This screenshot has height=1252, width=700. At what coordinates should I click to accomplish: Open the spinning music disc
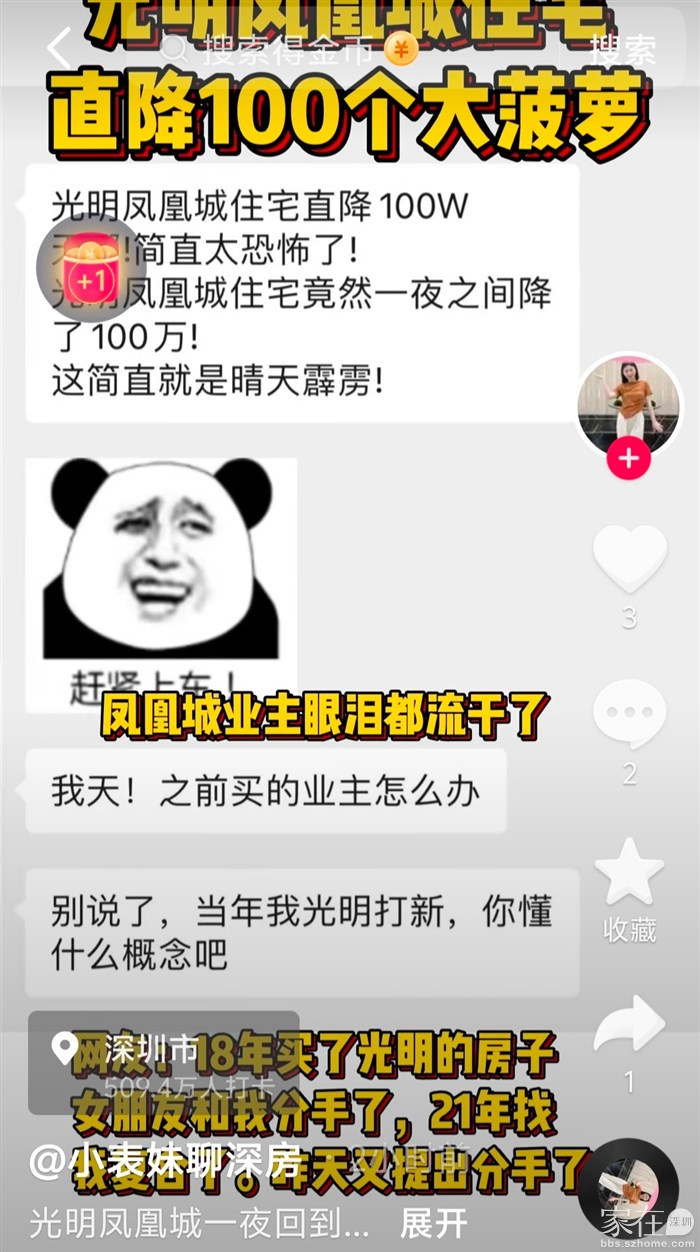627,1186
